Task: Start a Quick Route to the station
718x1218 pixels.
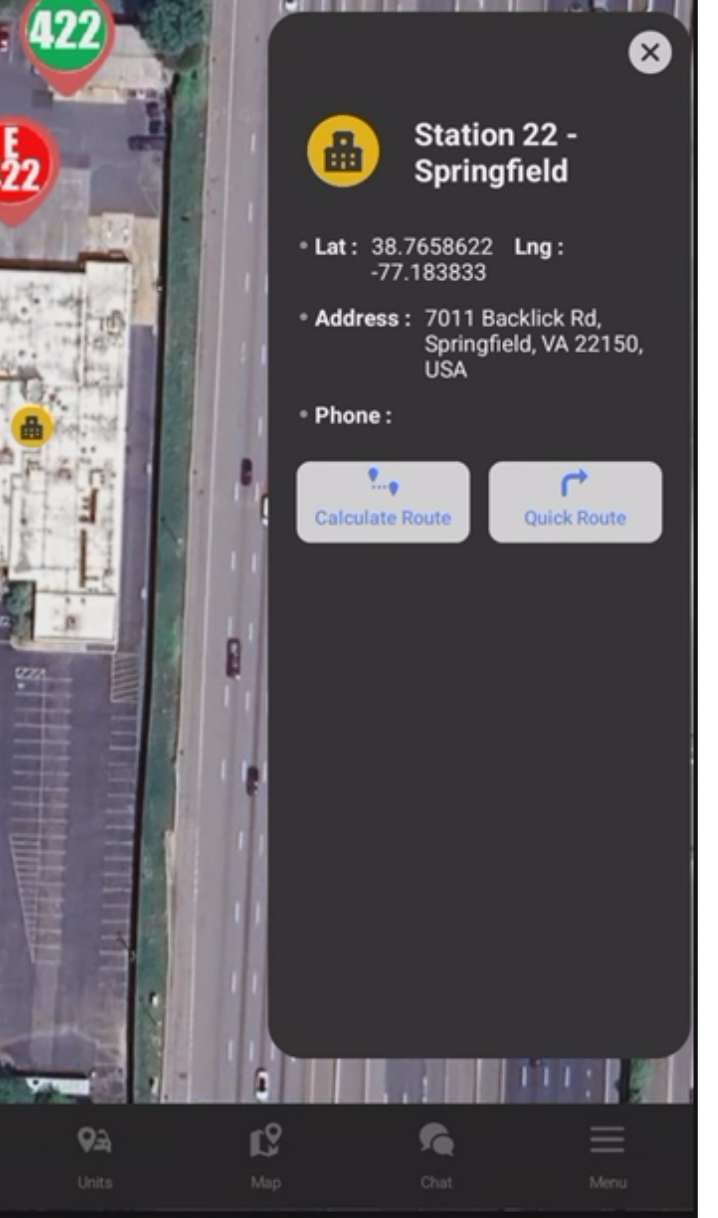Action: [575, 502]
